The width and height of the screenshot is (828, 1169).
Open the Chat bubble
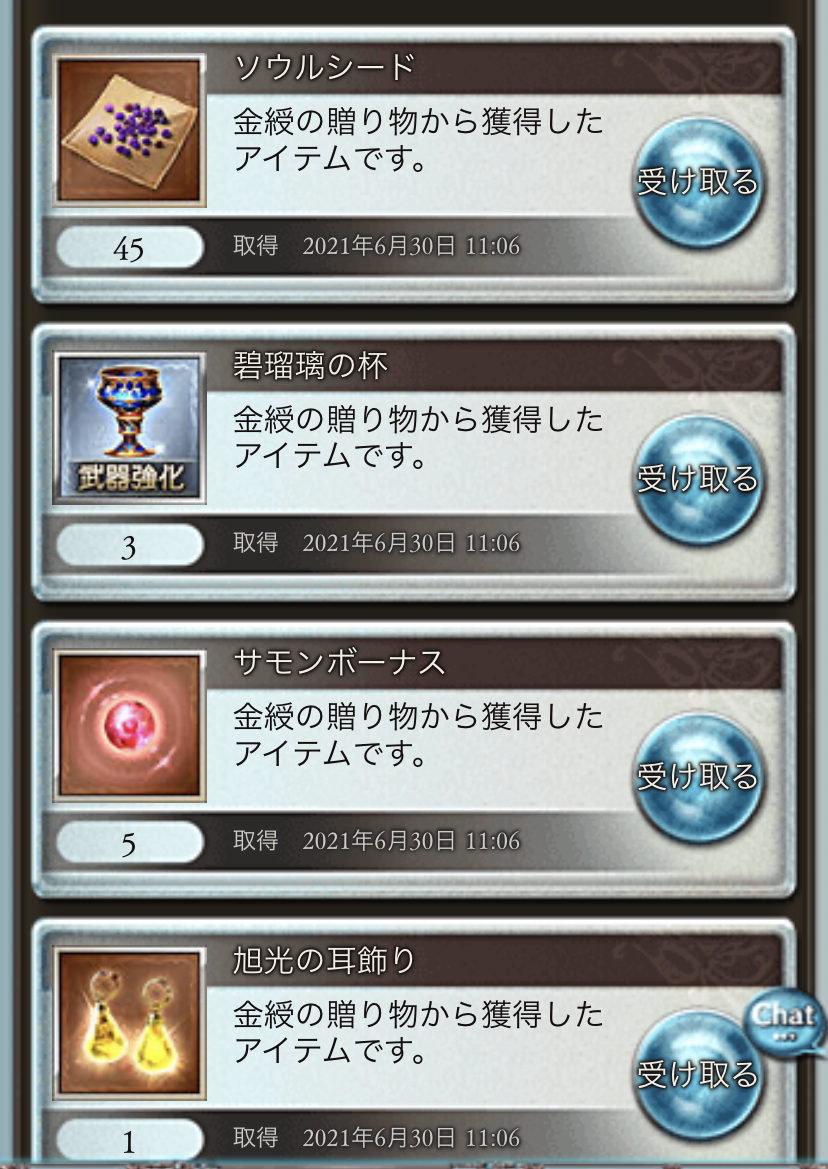[784, 1017]
